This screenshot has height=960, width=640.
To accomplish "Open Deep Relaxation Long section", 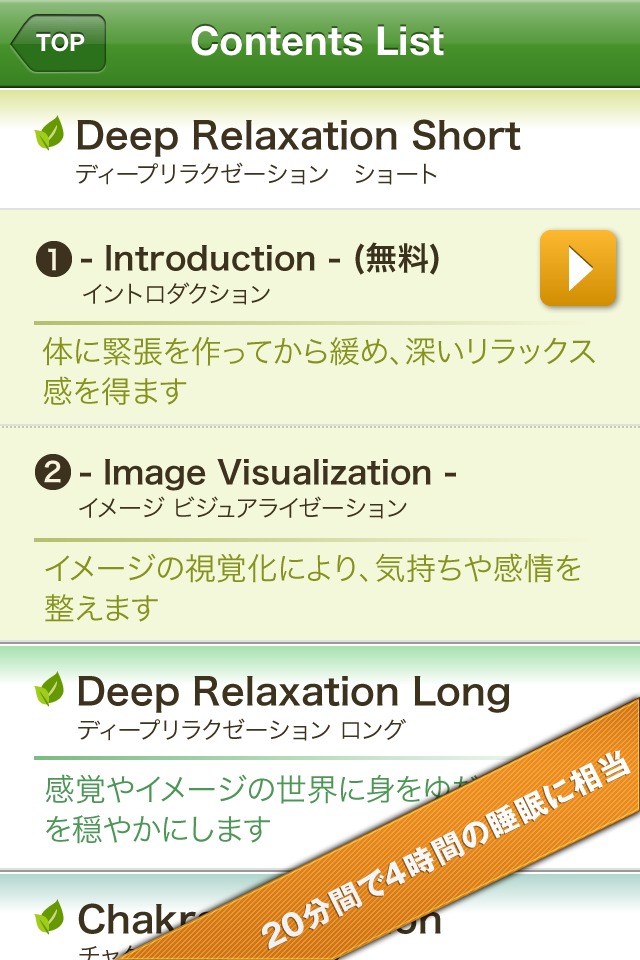I will [x=294, y=692].
